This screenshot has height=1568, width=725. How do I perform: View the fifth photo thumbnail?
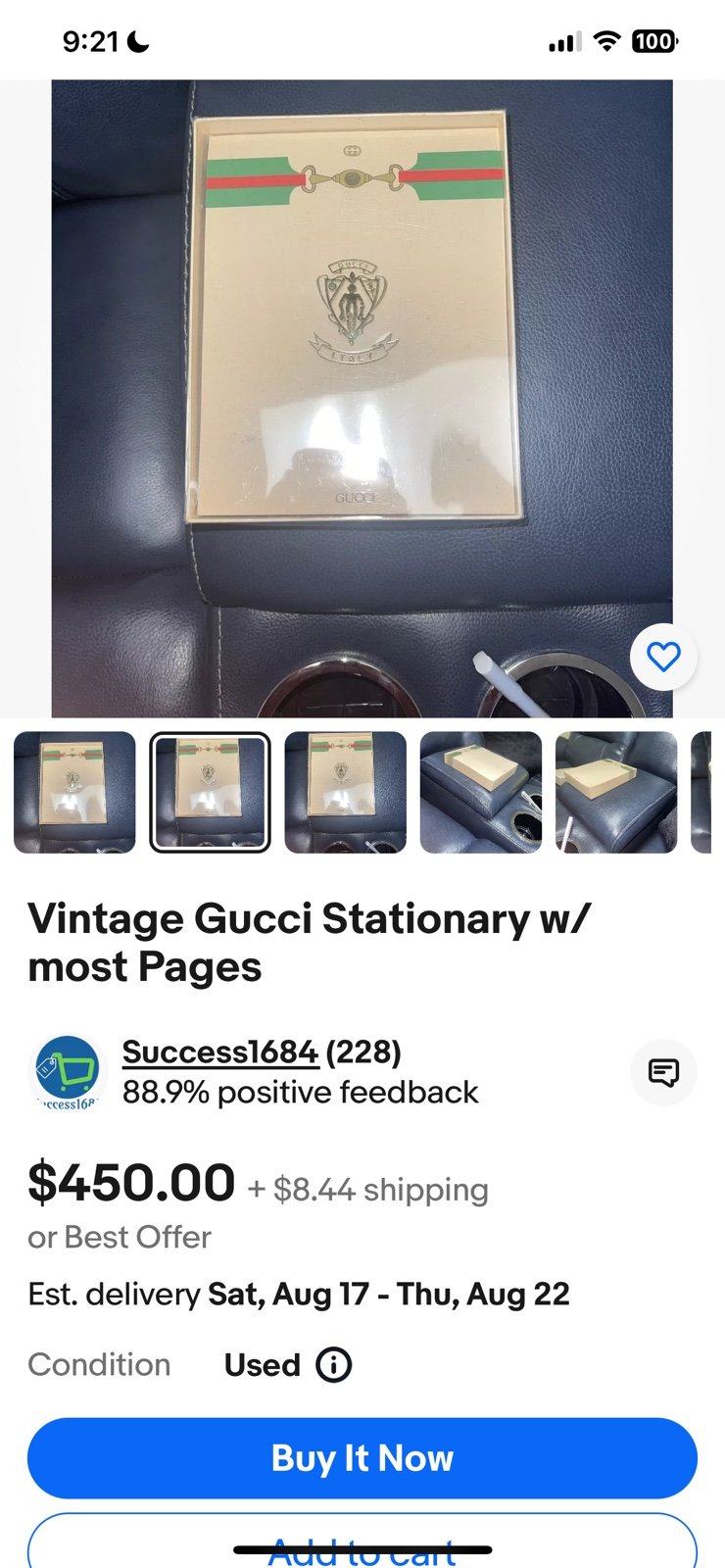click(616, 792)
